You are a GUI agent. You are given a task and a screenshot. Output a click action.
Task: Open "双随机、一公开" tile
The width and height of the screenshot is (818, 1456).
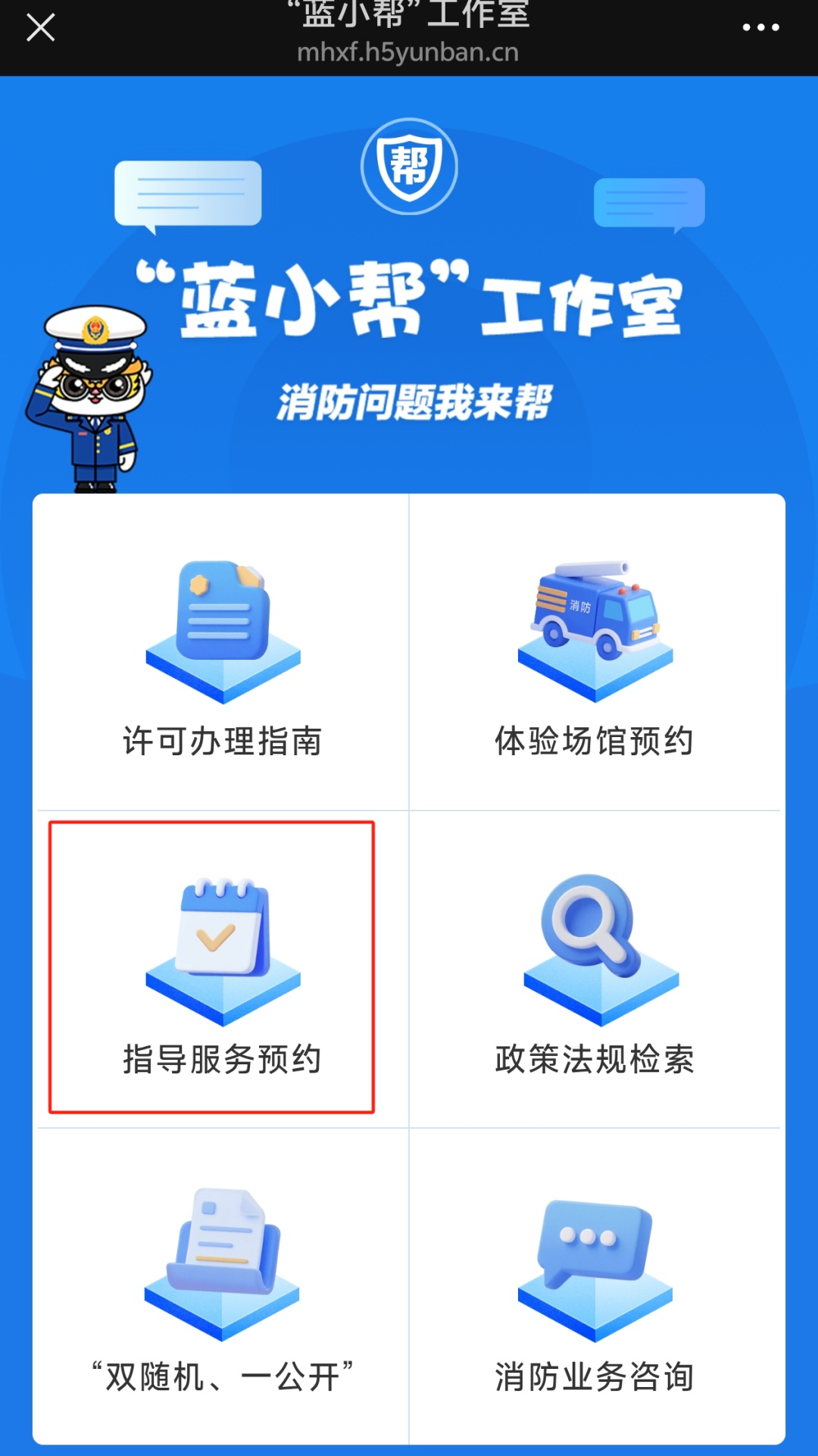[223, 1288]
